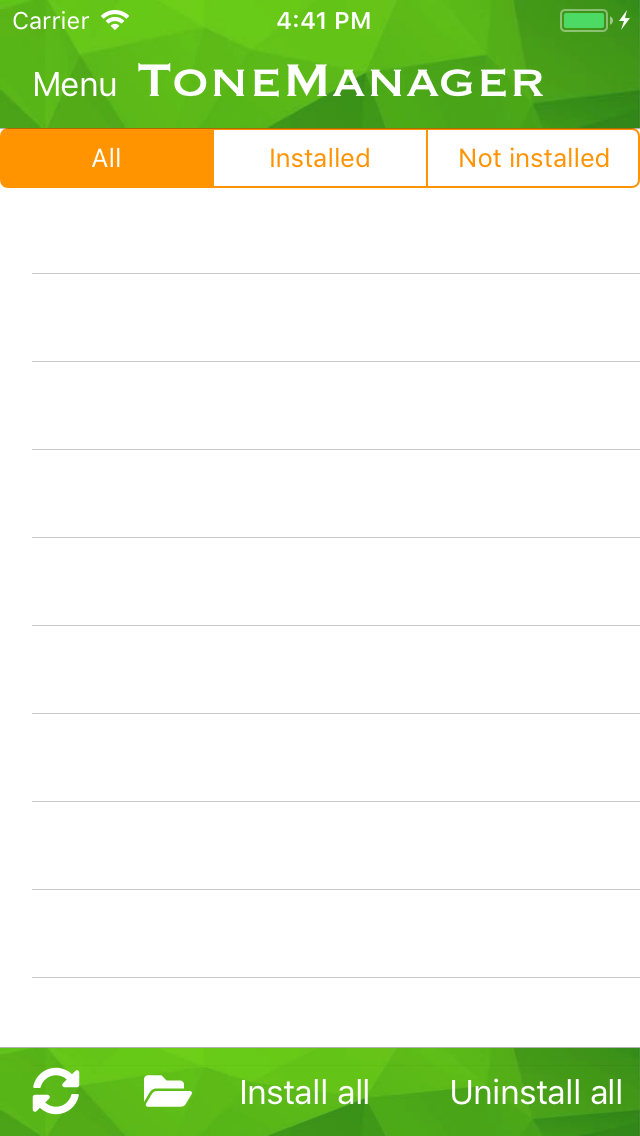Image resolution: width=640 pixels, height=1136 pixels.
Task: Open the folder icon
Action: point(167,1091)
